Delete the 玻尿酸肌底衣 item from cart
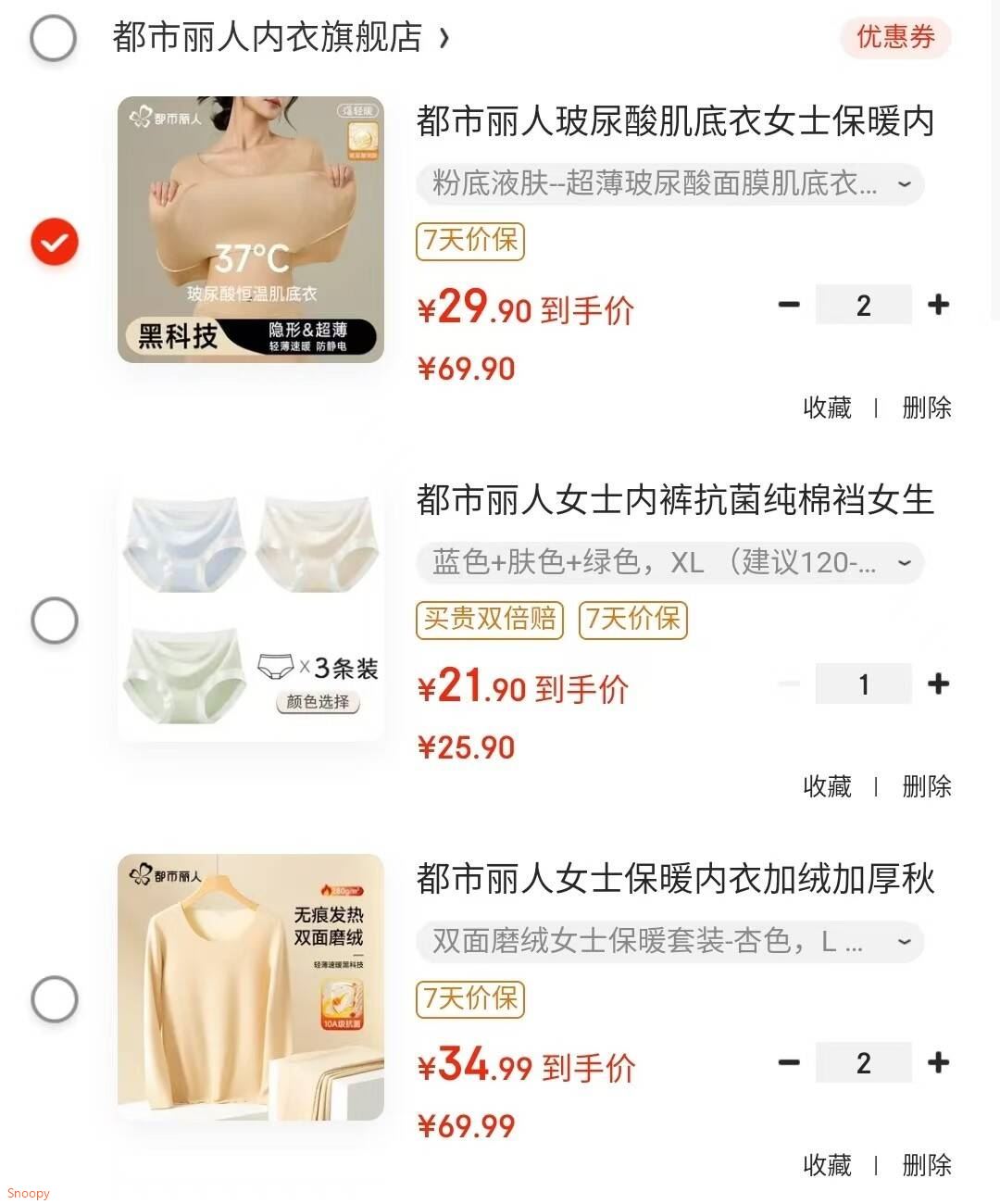The image size is (1000, 1204). tap(927, 408)
